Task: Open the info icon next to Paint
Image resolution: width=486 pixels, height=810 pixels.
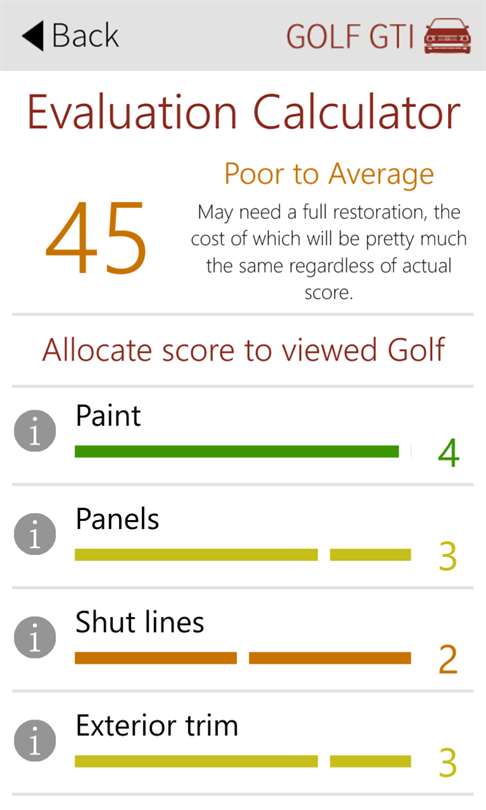Action: click(35, 430)
